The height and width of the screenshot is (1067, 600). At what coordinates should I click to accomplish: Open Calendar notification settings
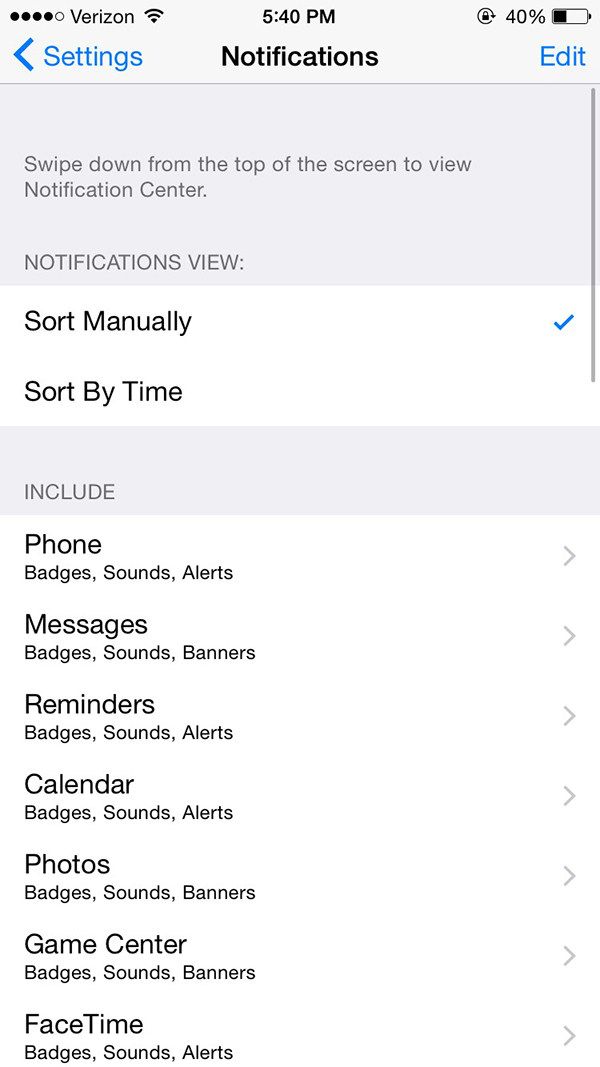[x=300, y=796]
